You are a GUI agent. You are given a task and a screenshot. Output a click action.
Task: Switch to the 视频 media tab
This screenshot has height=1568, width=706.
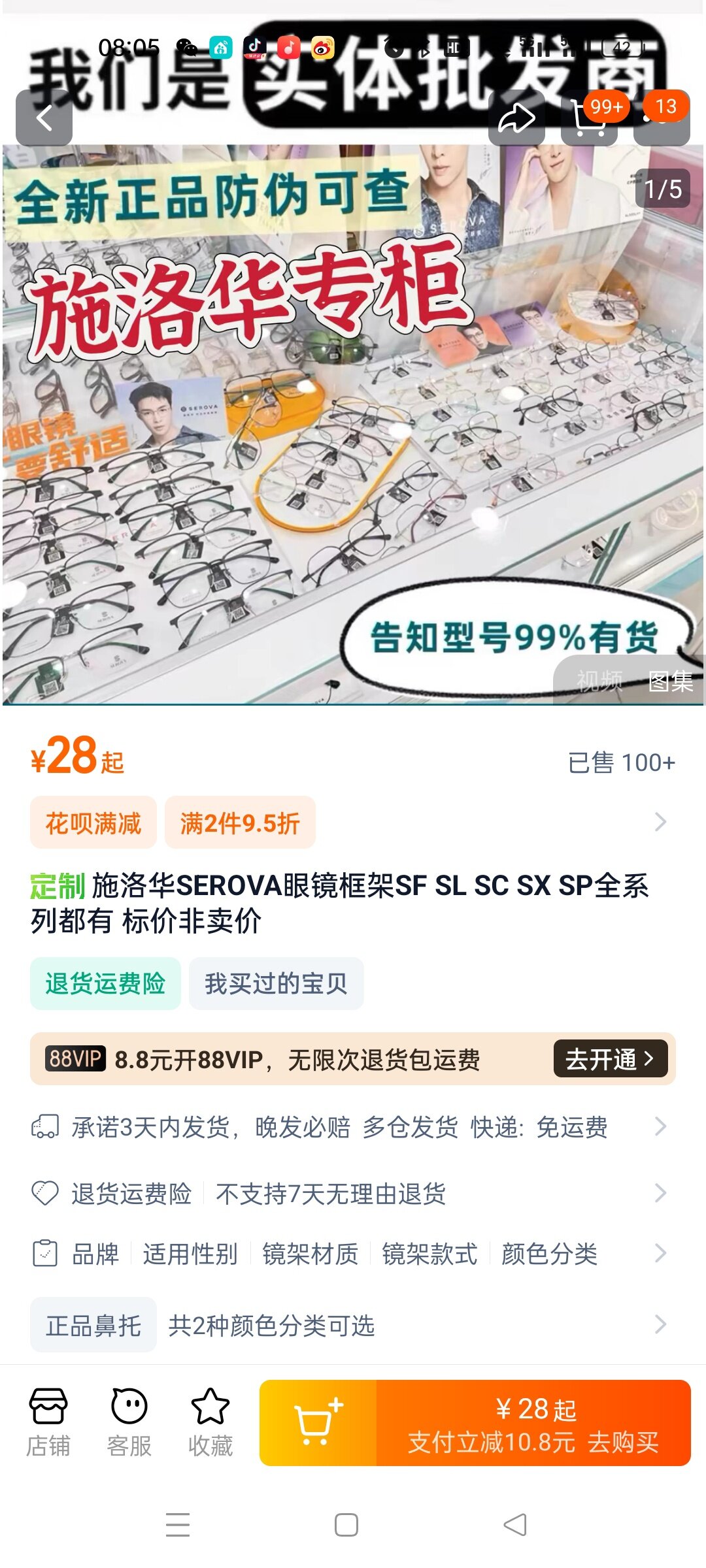click(599, 681)
